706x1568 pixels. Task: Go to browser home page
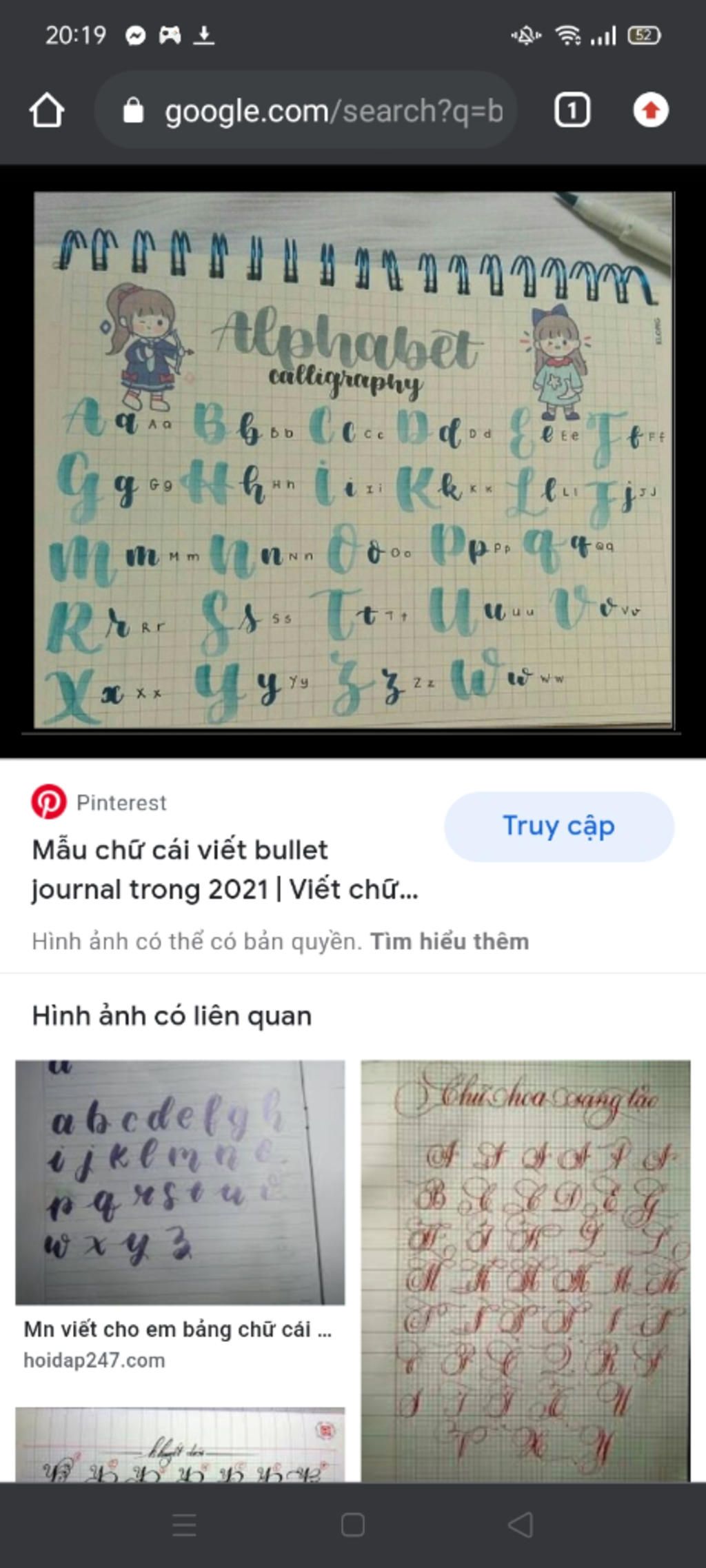tap(46, 110)
